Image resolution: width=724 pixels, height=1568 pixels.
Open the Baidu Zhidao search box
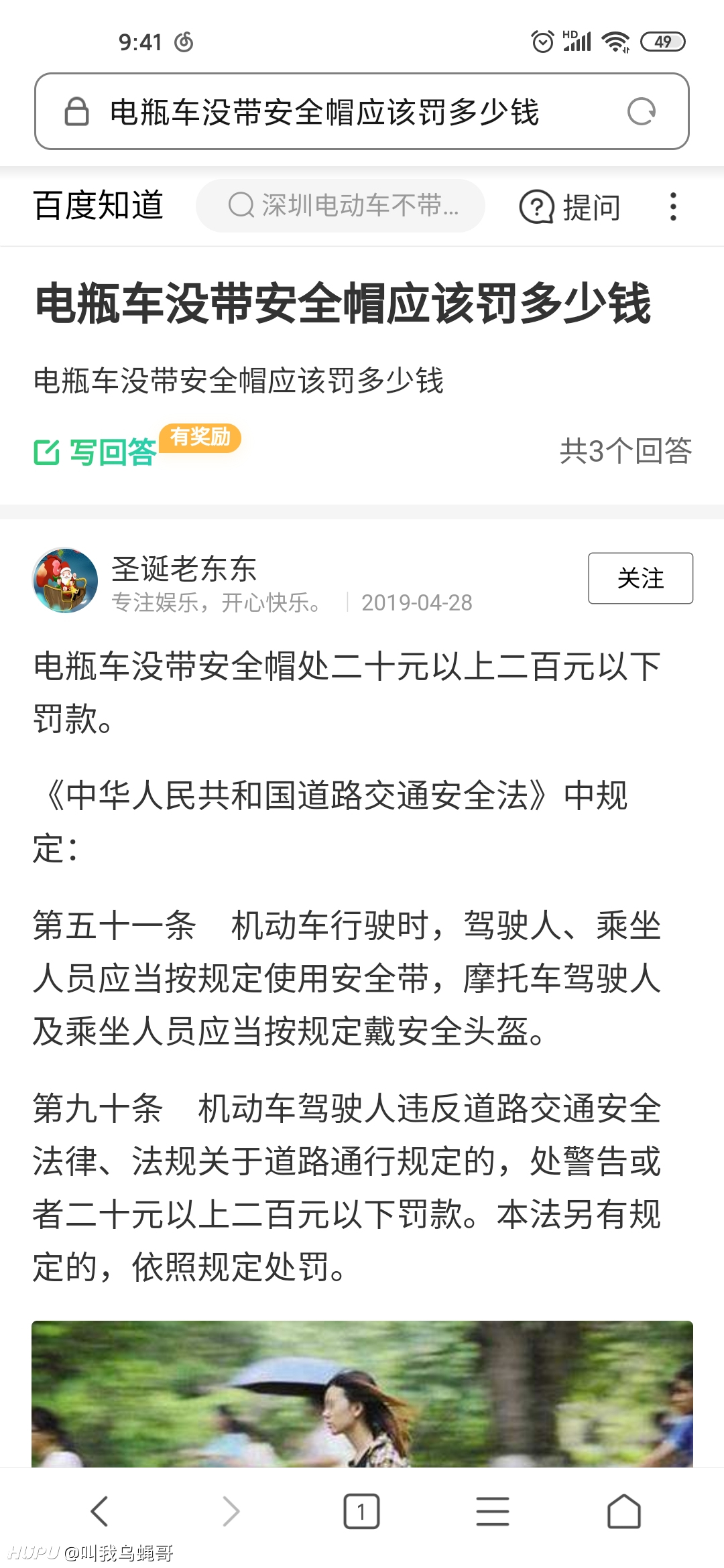pos(341,206)
